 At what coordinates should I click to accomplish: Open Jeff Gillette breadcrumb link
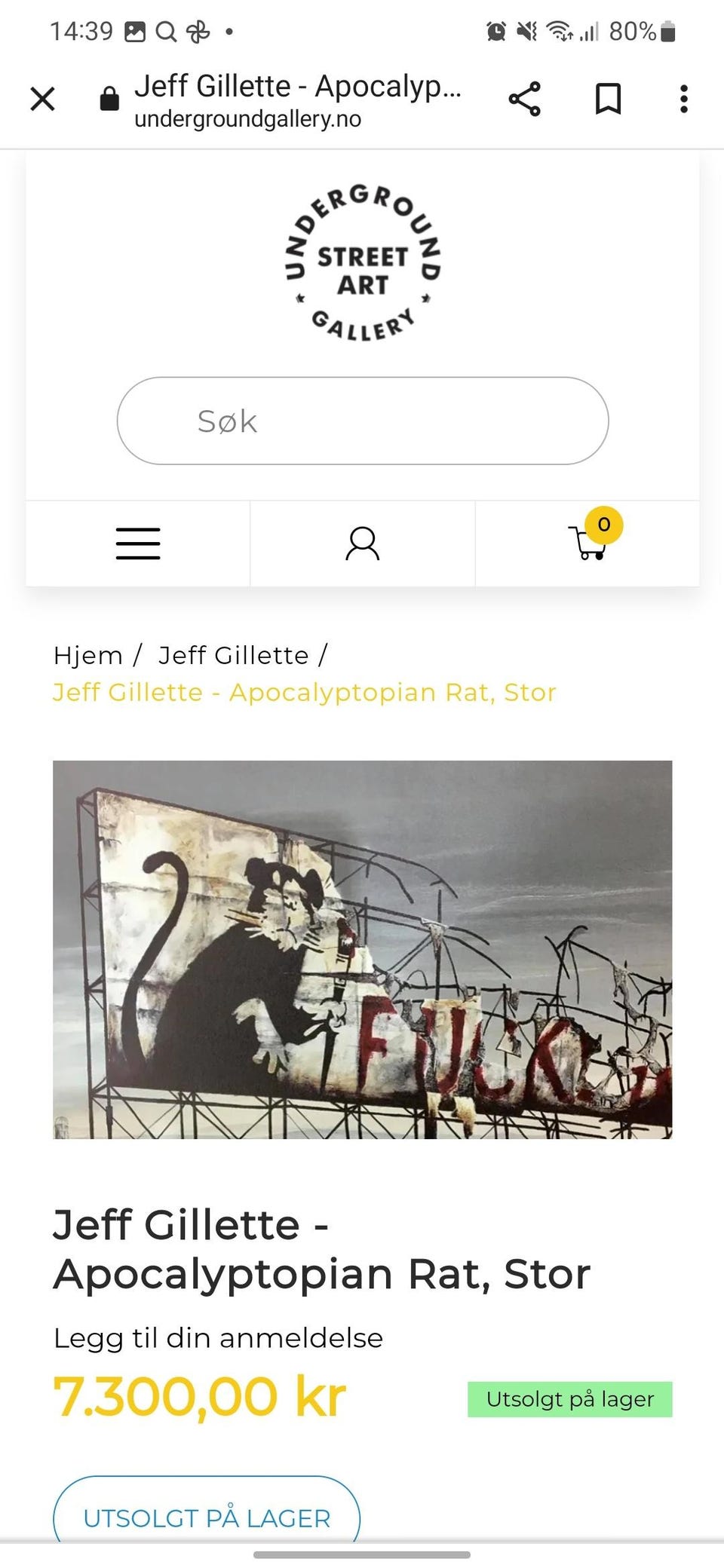point(233,655)
